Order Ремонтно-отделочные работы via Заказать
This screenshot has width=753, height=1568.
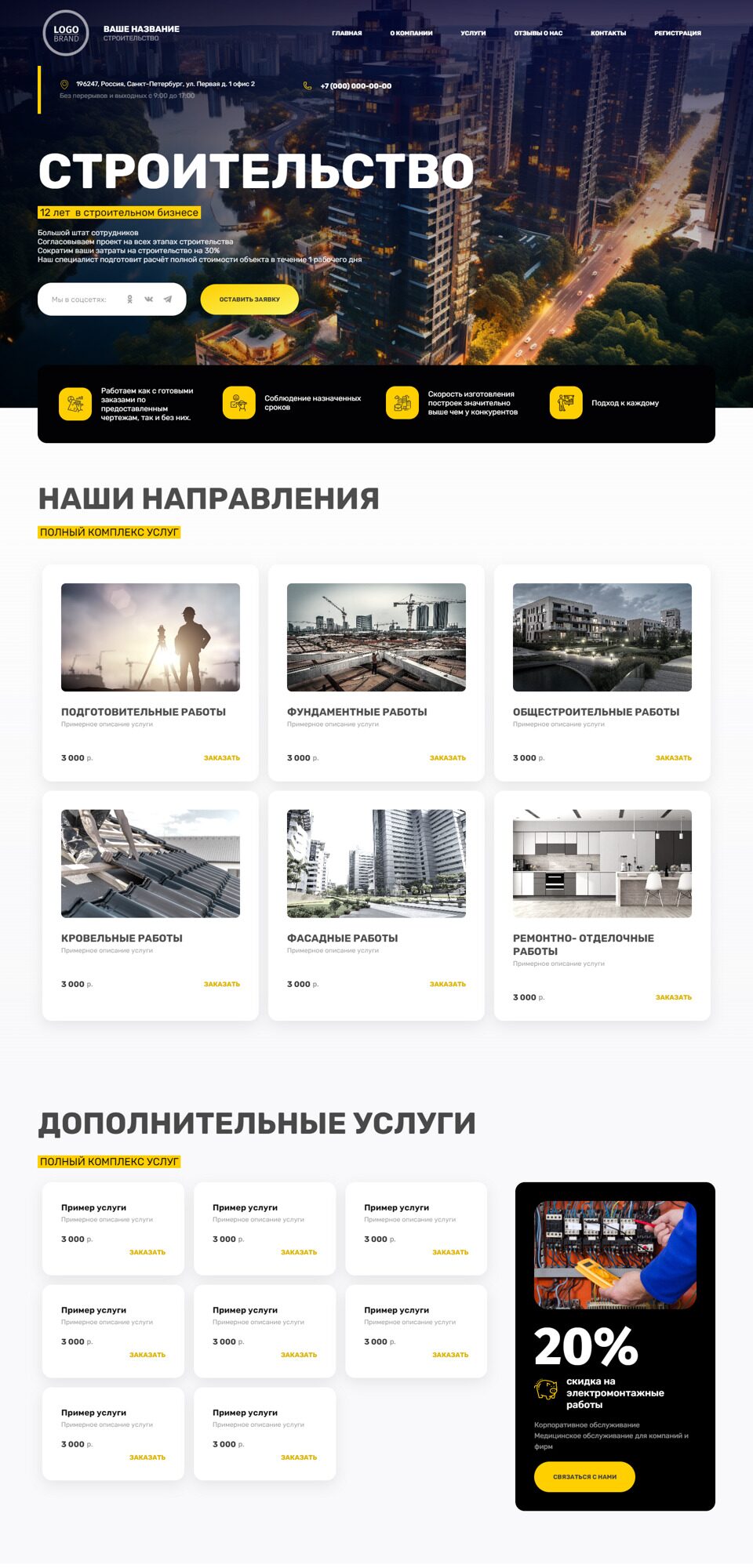click(674, 997)
